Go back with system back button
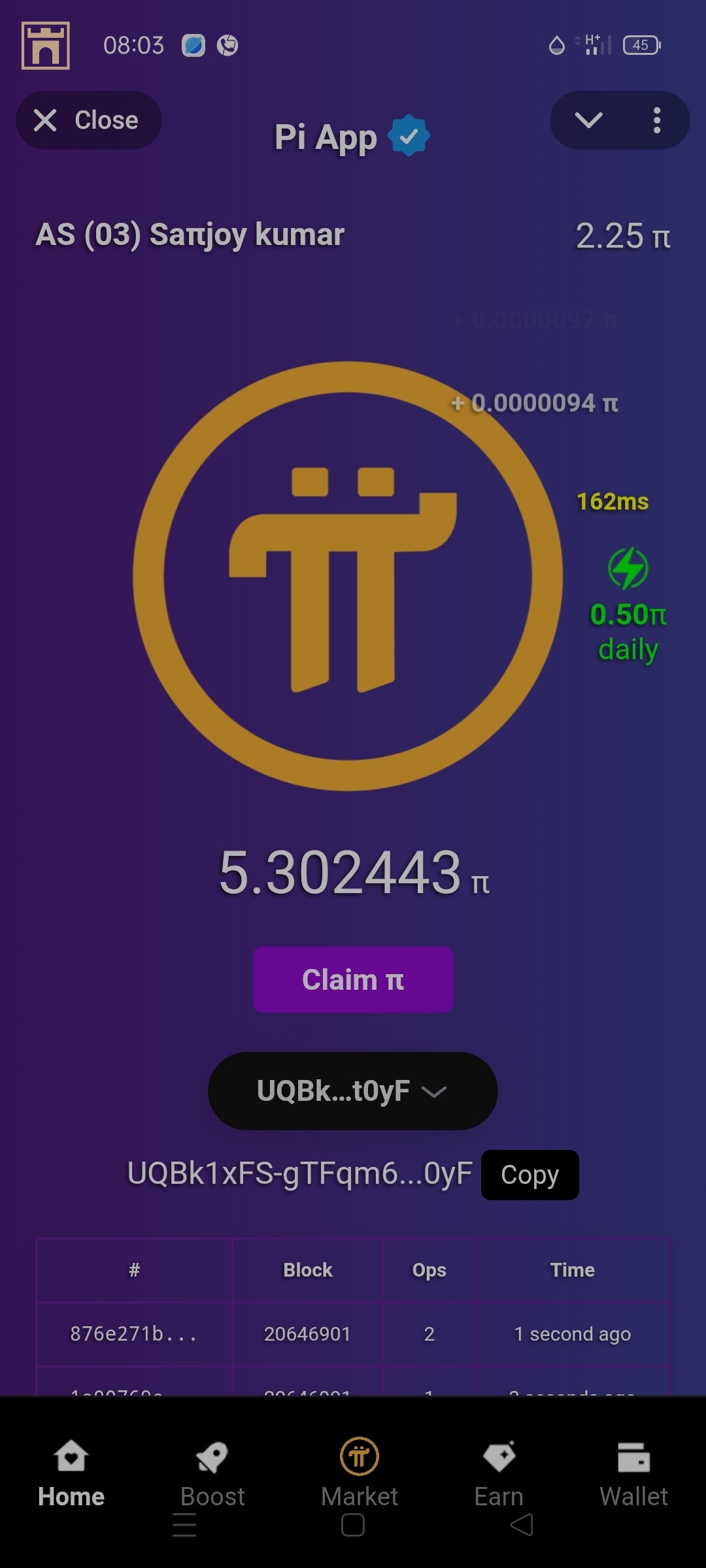 [x=522, y=1526]
